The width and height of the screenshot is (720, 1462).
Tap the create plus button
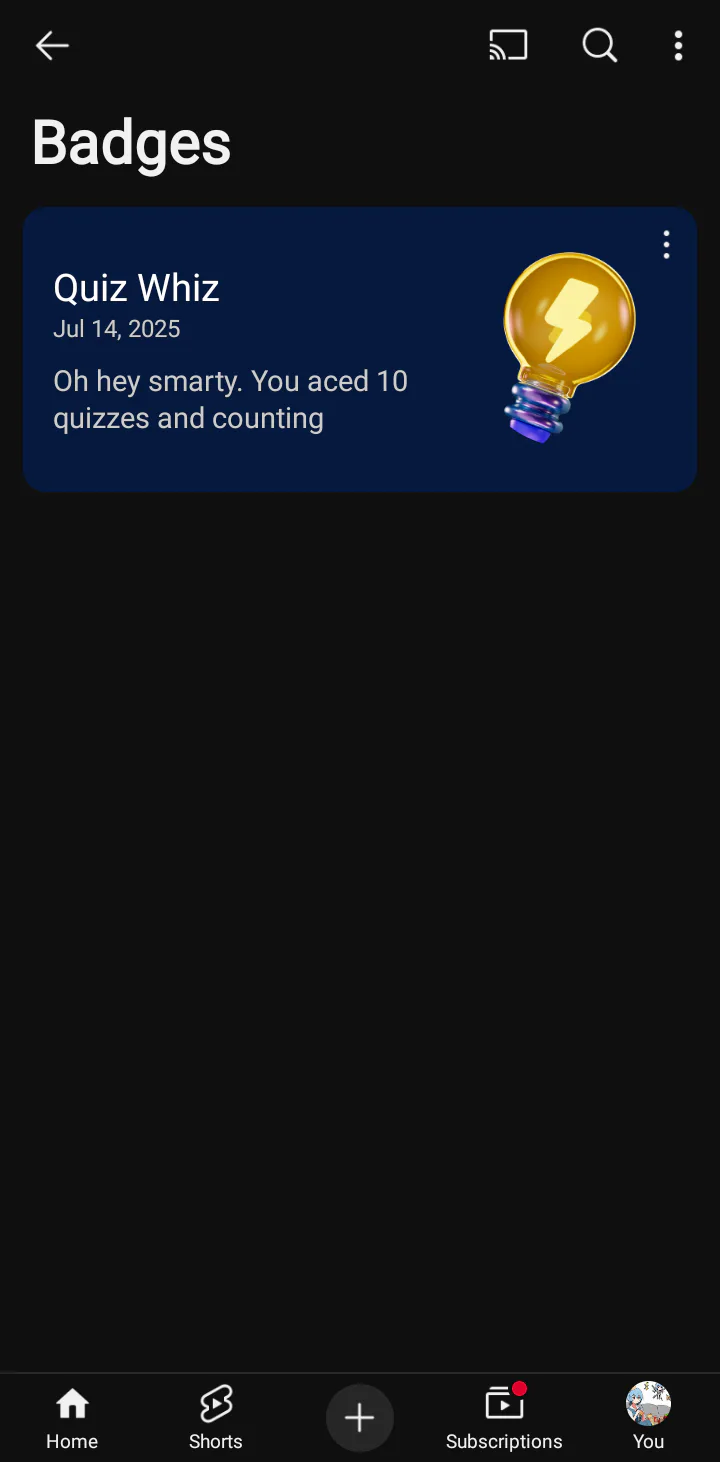tap(360, 1417)
